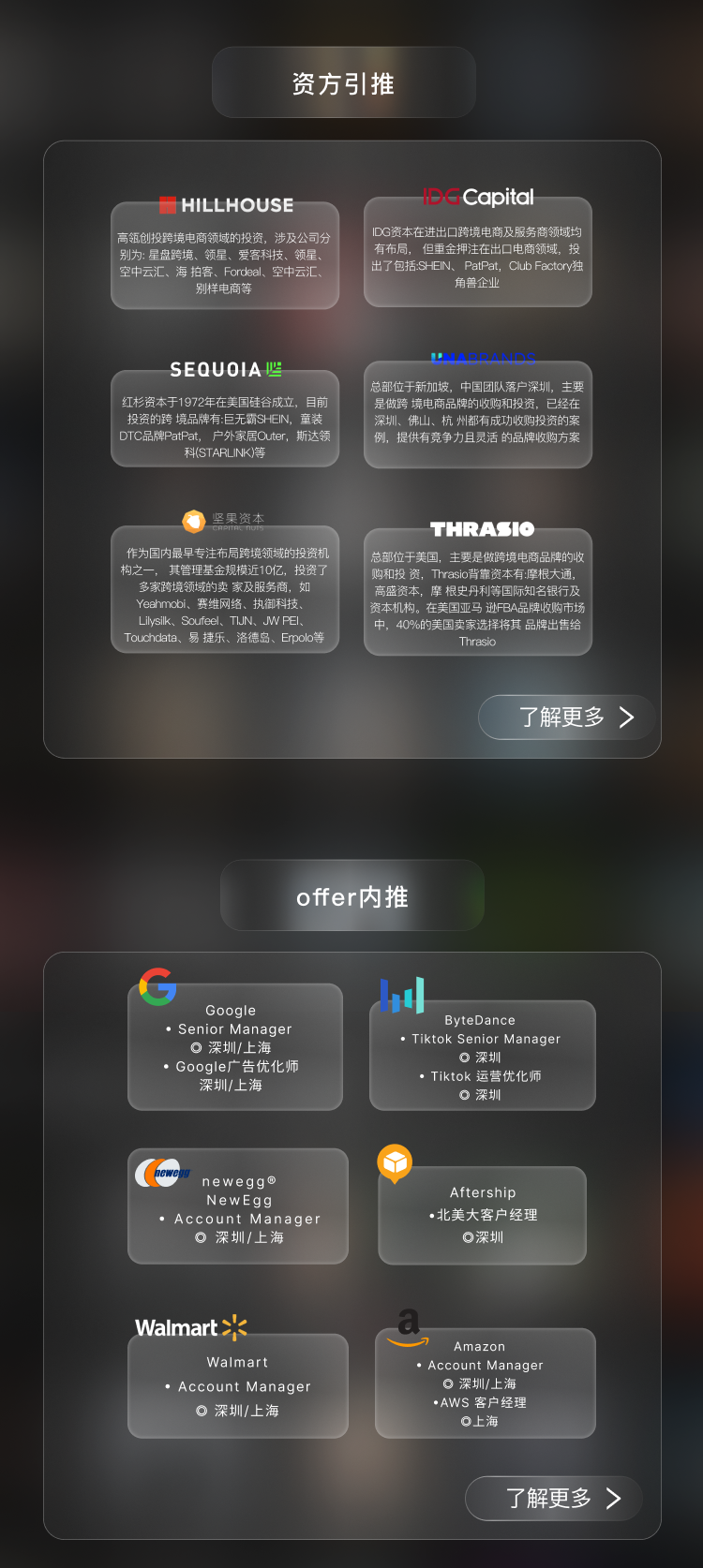Tap 了解更多 under the 资方引推 section

566,717
